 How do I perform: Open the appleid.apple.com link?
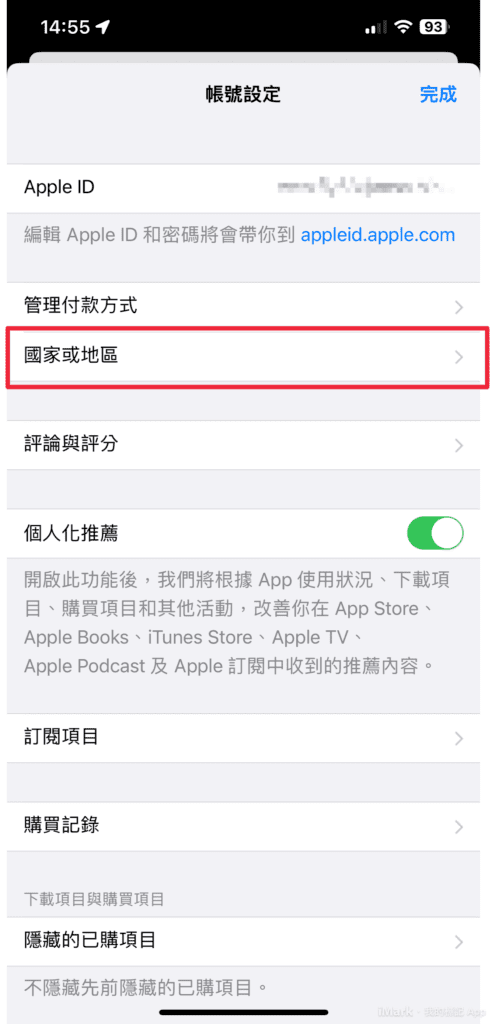(378, 234)
